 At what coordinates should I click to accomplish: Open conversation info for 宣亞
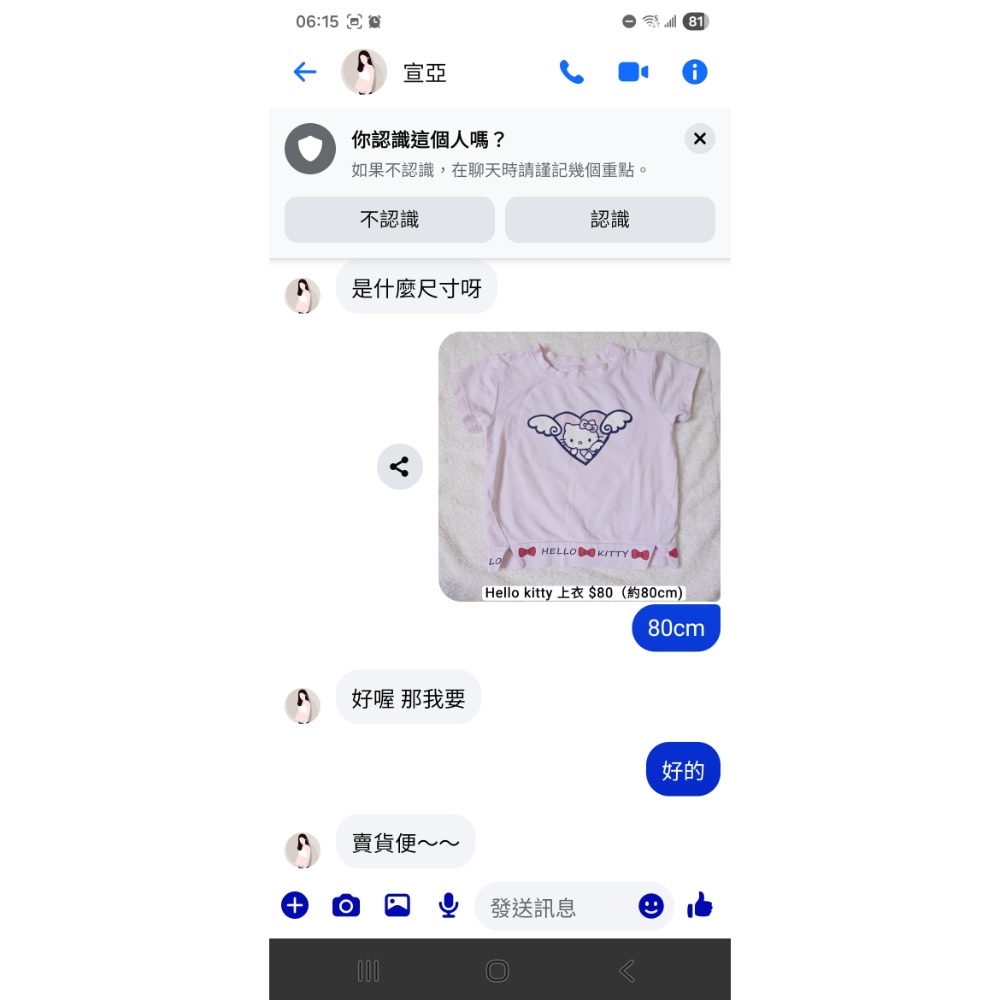tap(694, 72)
